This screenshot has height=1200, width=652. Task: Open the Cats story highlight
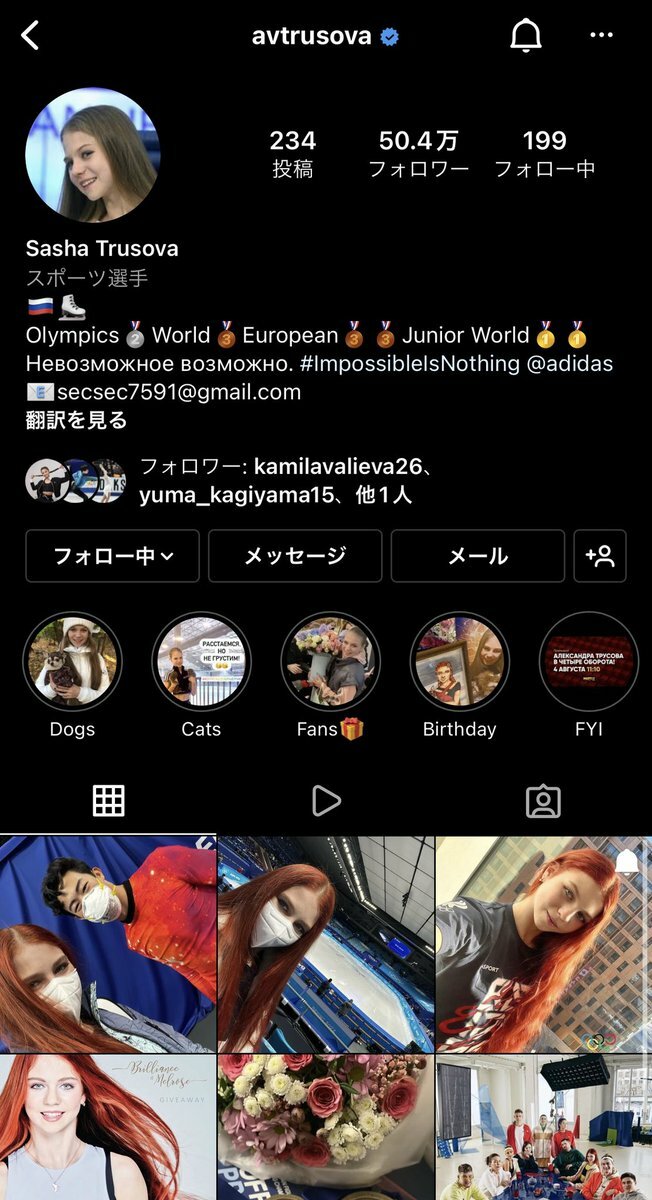click(201, 662)
